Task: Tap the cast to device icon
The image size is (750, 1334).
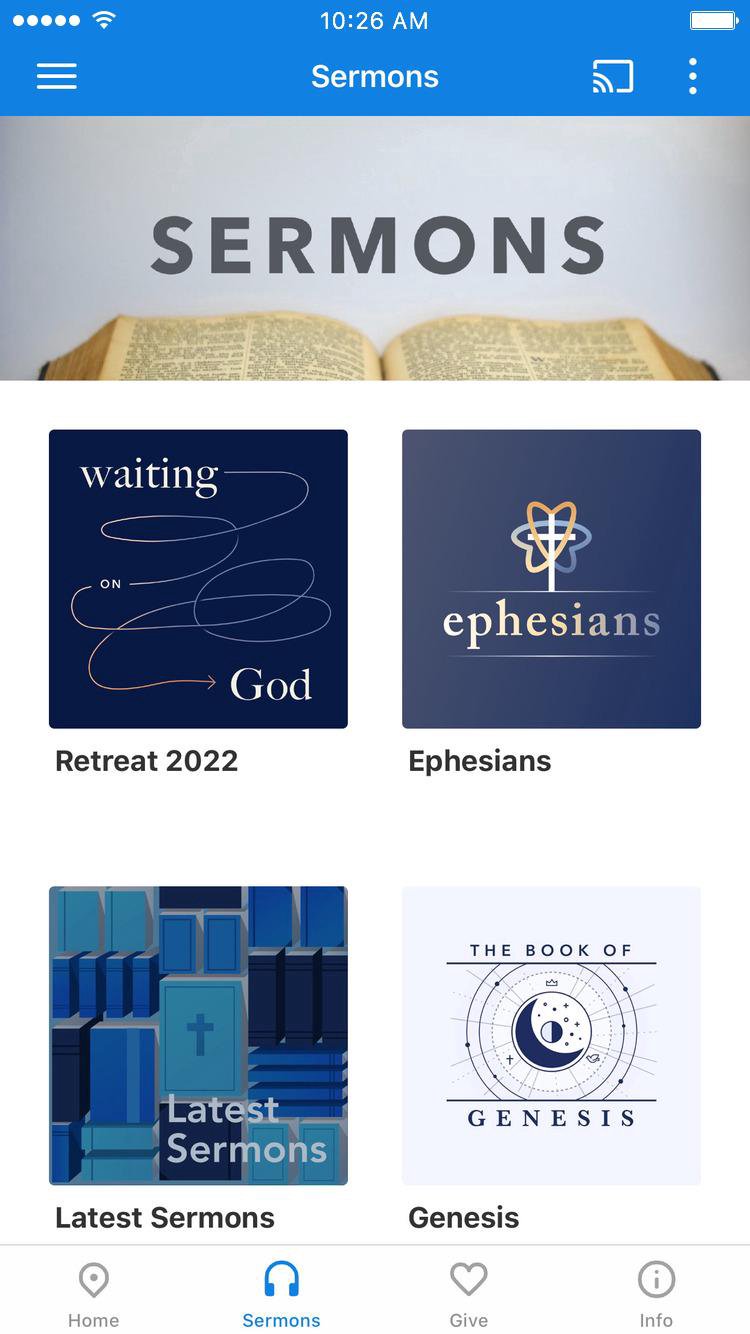Action: click(x=612, y=77)
